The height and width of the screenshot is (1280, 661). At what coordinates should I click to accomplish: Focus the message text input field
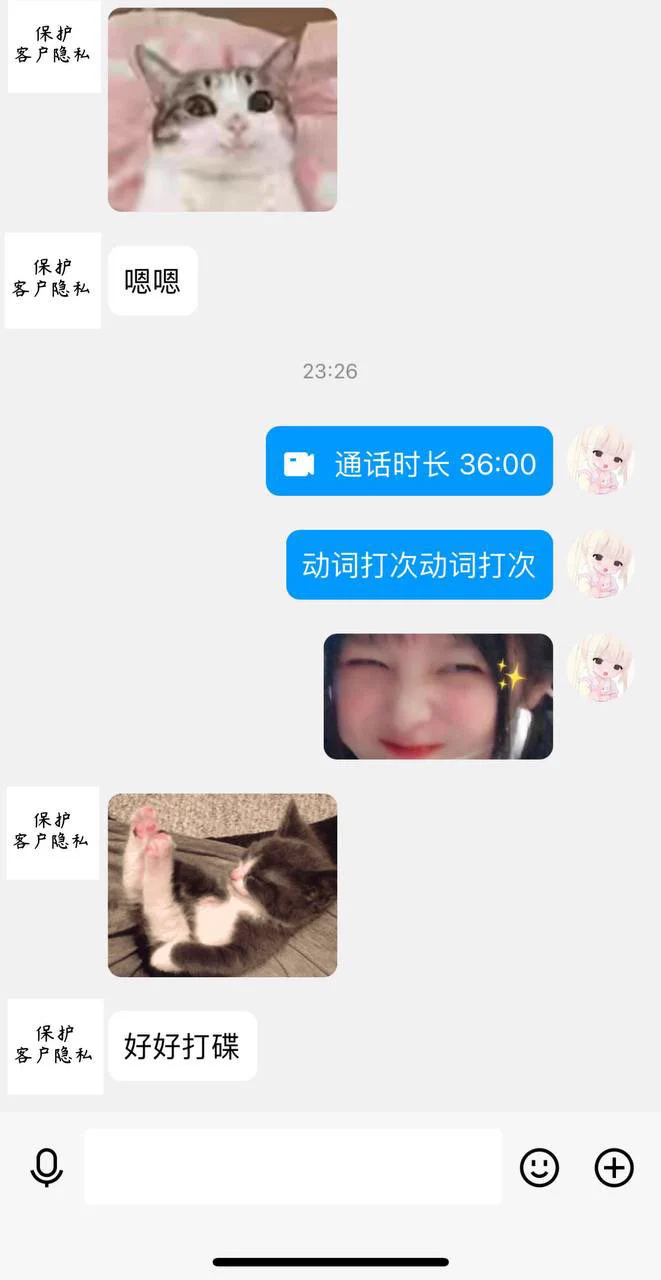(x=292, y=1167)
